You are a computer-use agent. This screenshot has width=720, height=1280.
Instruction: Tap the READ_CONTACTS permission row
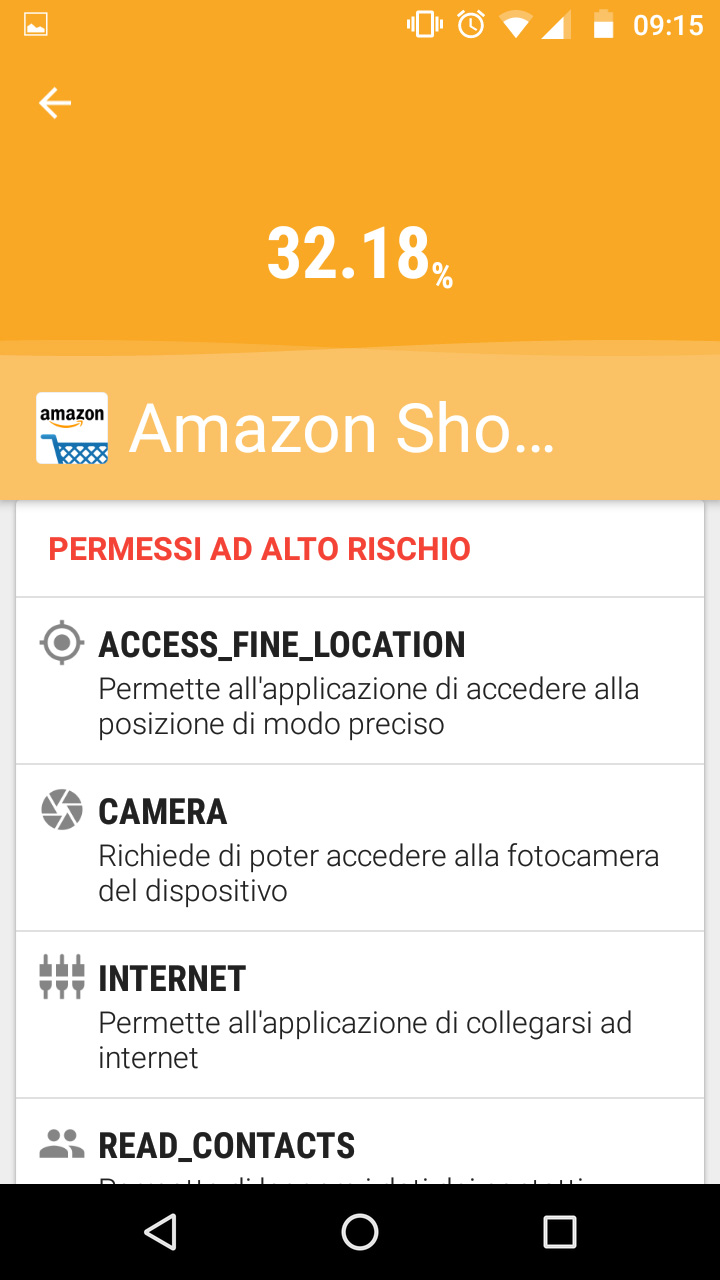pyautogui.click(x=360, y=1145)
